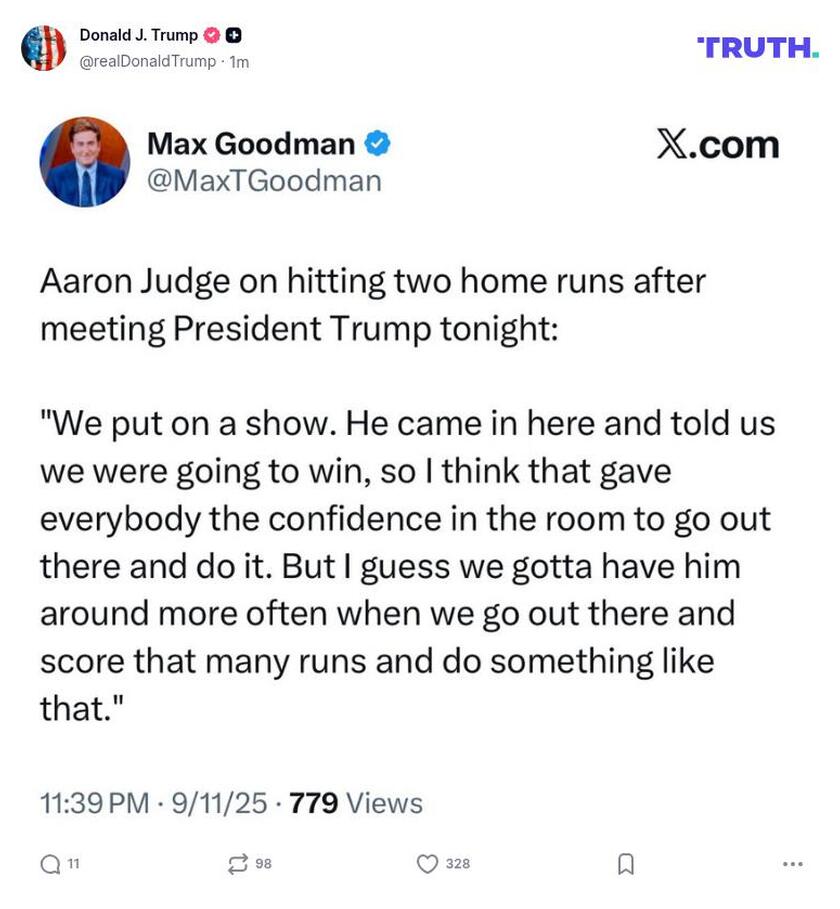Reply to the embedded post
This screenshot has width=840, height=909.
click(x=50, y=862)
